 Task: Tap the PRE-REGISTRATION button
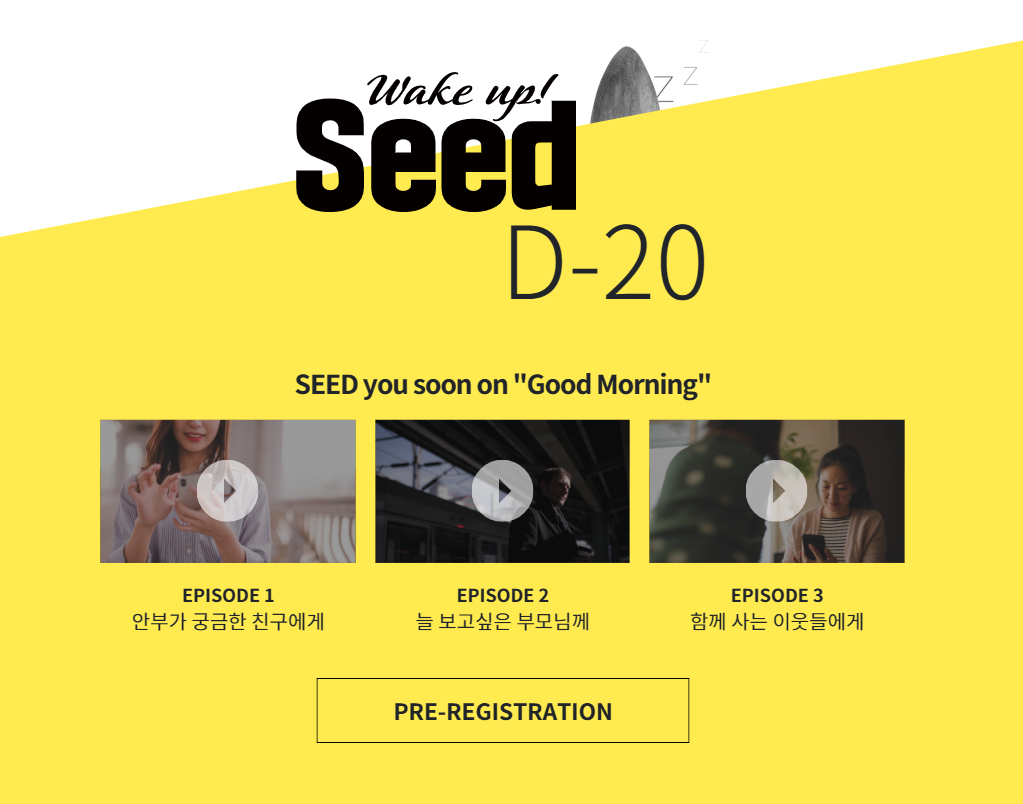point(502,711)
